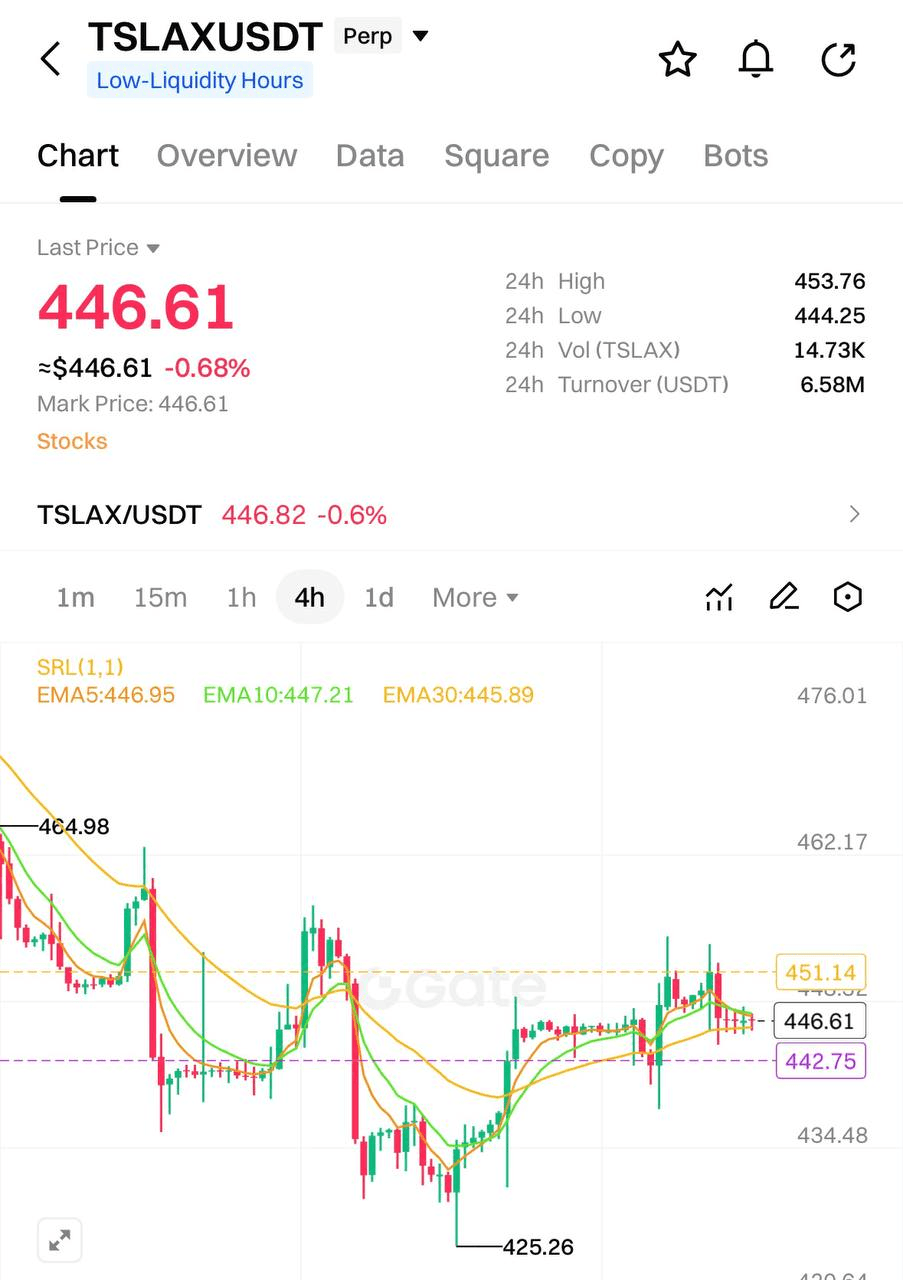
Task: Open the TSLAXUSDT Perp pair selector
Action: coord(420,37)
